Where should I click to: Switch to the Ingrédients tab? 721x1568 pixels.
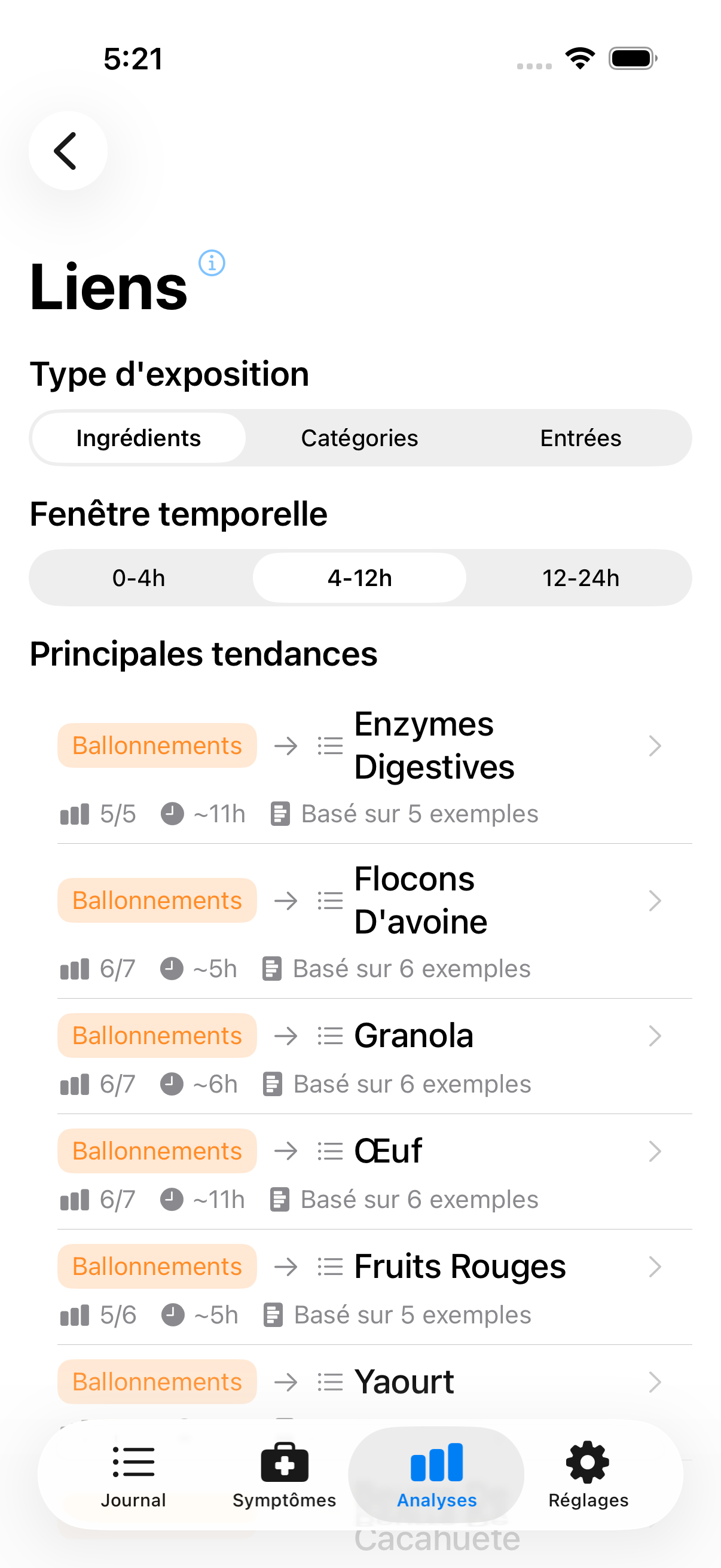click(138, 437)
